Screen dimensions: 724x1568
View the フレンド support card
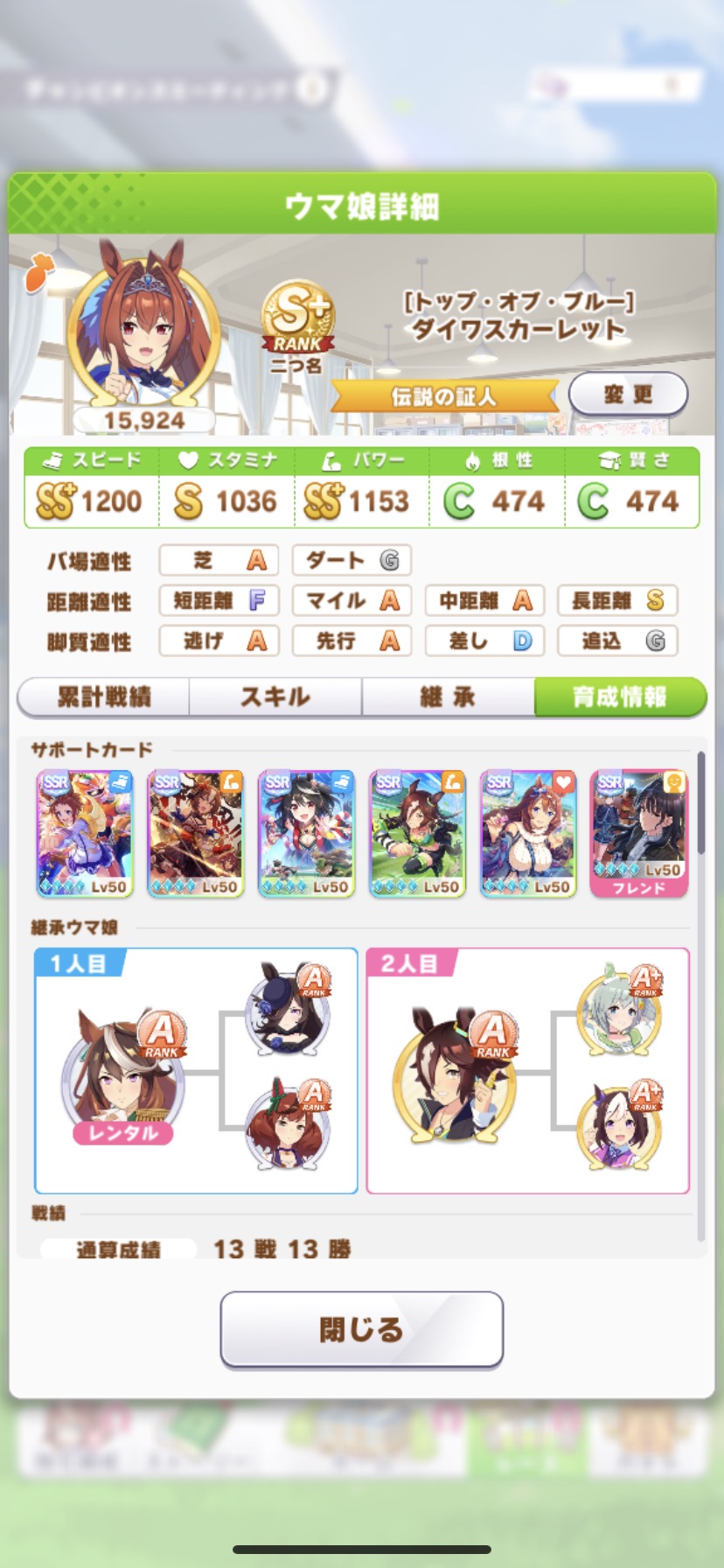click(638, 833)
